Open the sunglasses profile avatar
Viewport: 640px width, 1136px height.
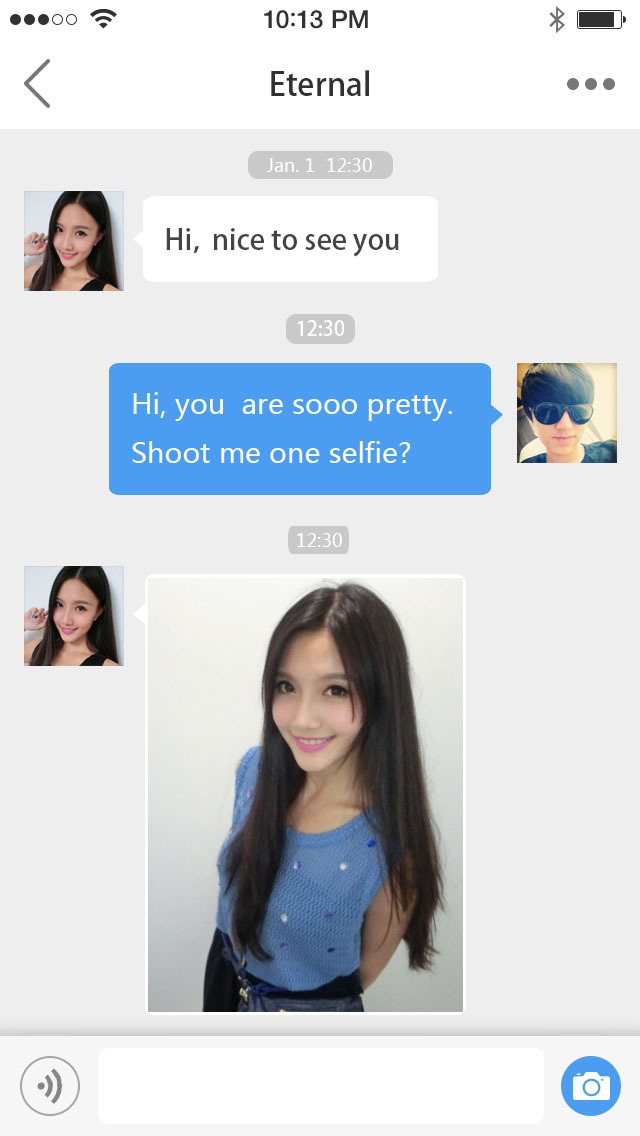click(x=566, y=413)
